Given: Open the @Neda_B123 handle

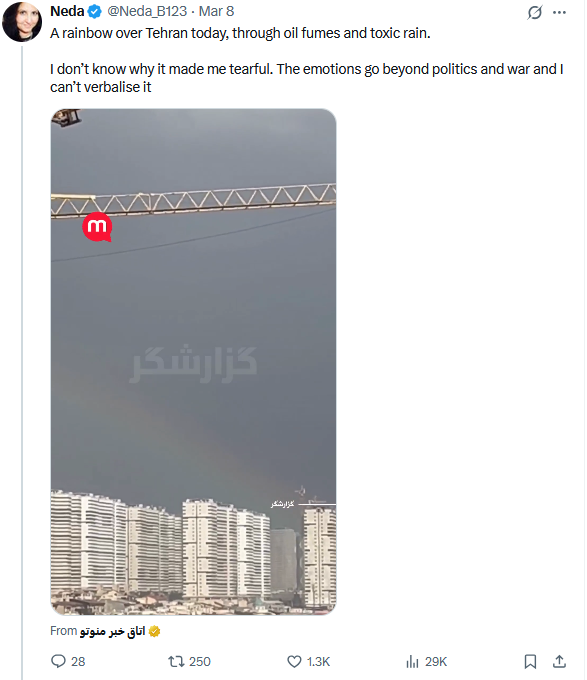Looking at the screenshot, I should (x=147, y=11).
